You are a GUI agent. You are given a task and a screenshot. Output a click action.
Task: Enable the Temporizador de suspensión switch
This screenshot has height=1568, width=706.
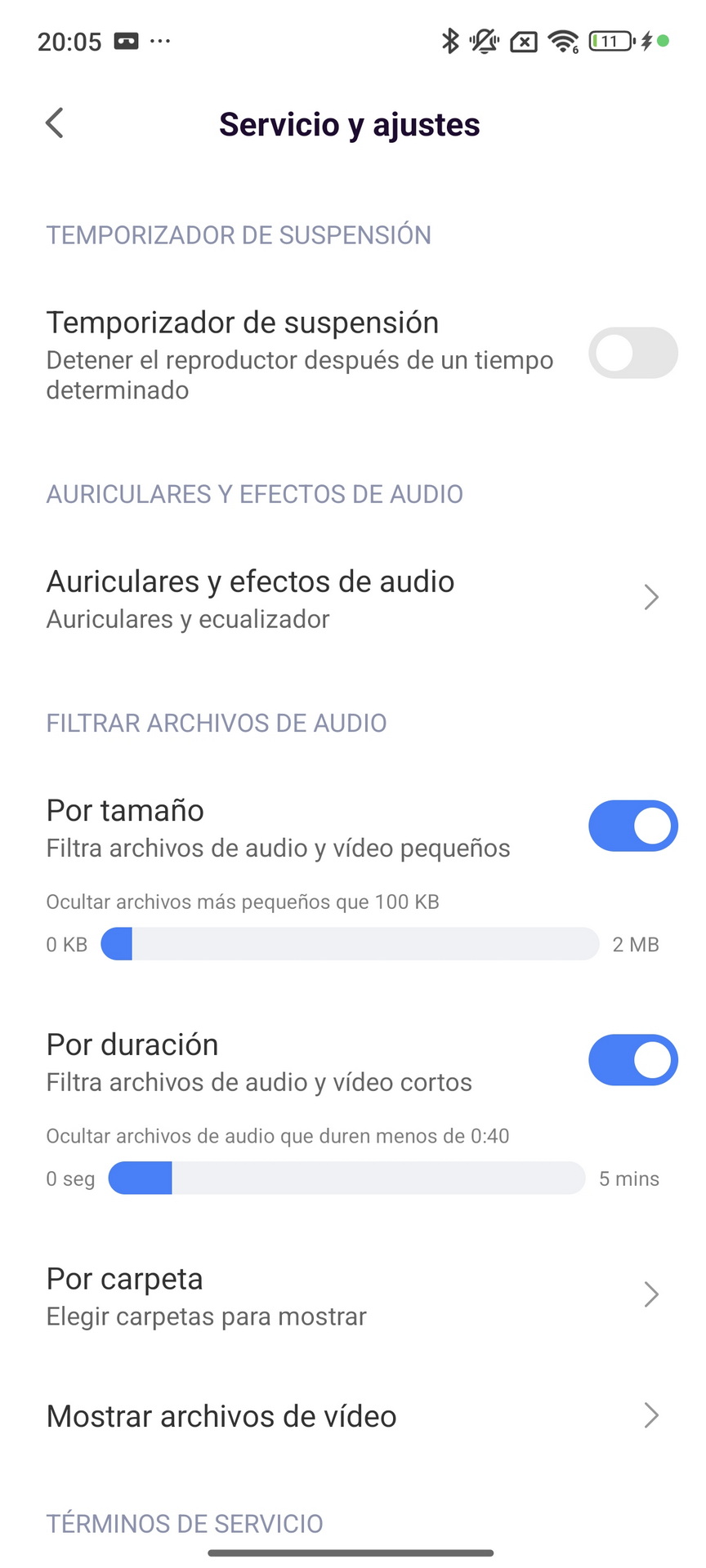click(633, 353)
